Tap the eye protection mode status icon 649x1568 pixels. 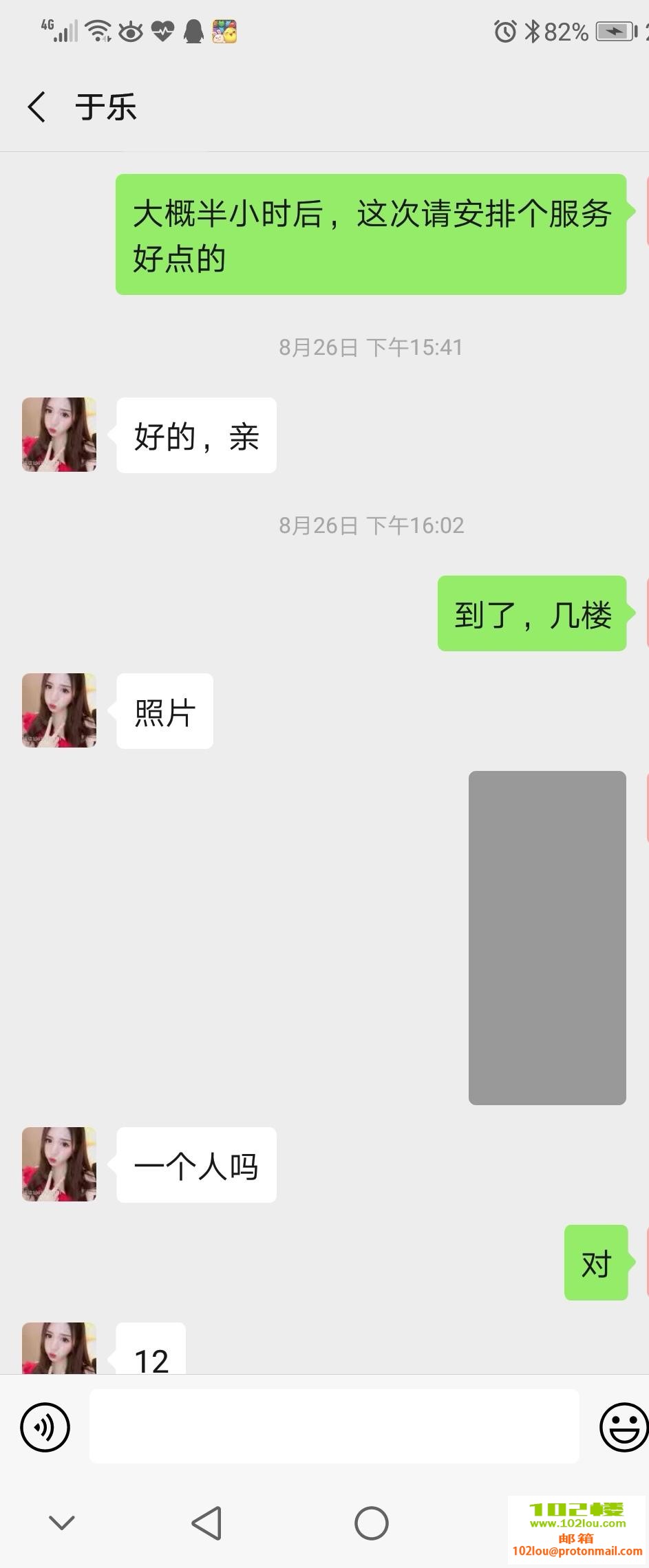130,30
